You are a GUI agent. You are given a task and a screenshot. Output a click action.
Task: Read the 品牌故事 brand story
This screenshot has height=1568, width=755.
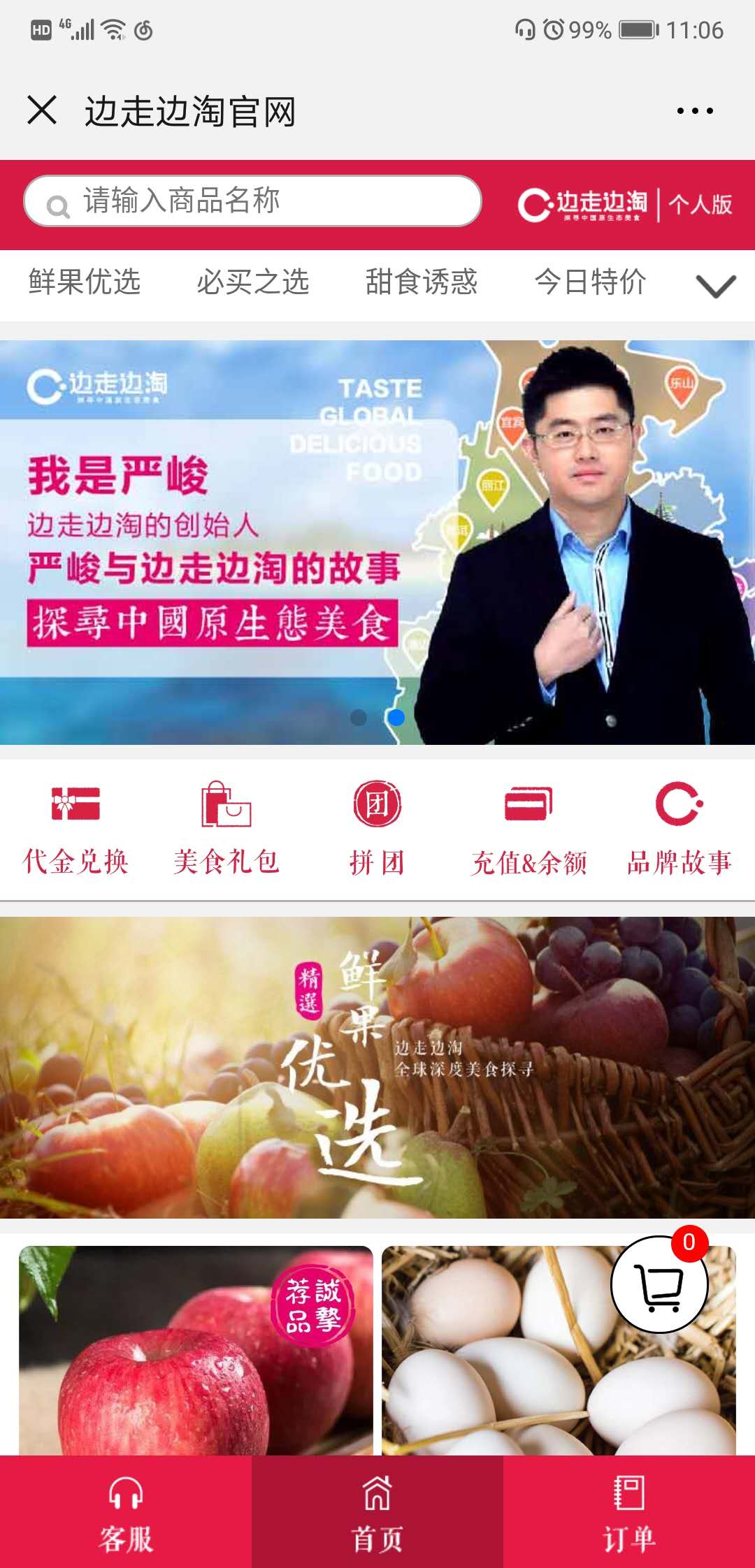tap(679, 829)
